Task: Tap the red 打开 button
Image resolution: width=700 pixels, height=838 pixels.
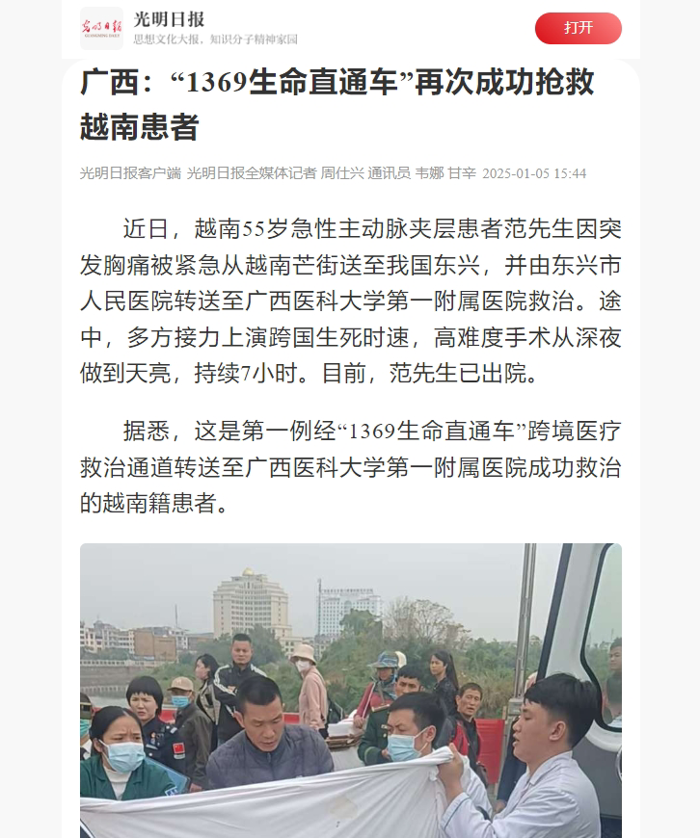Action: point(578,28)
